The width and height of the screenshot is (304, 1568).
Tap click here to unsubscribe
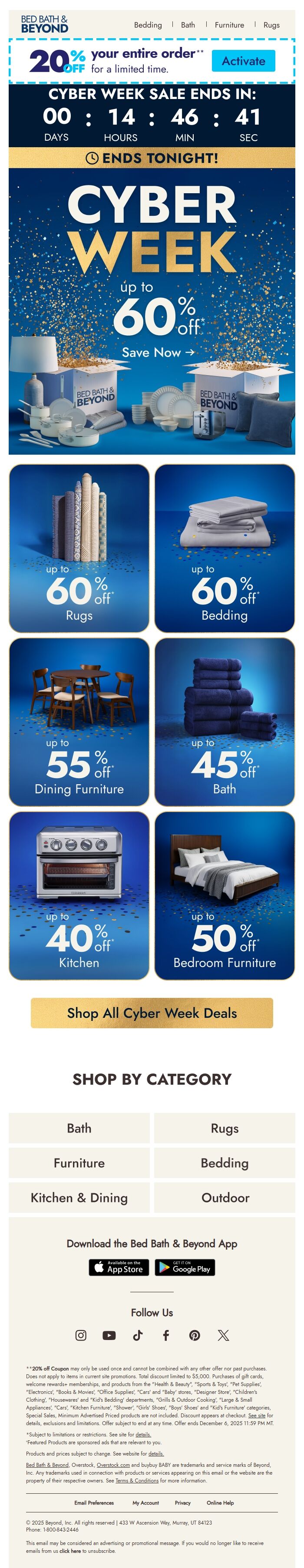pyautogui.click(x=69, y=1550)
